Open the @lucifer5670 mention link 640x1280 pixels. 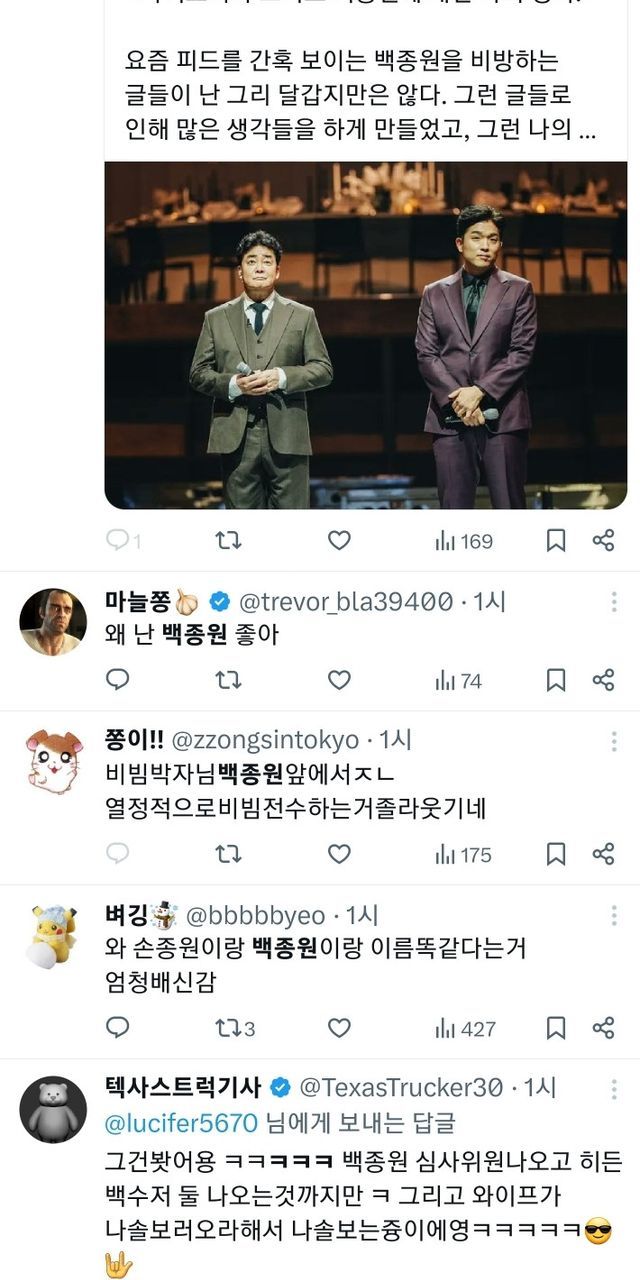181,1122
